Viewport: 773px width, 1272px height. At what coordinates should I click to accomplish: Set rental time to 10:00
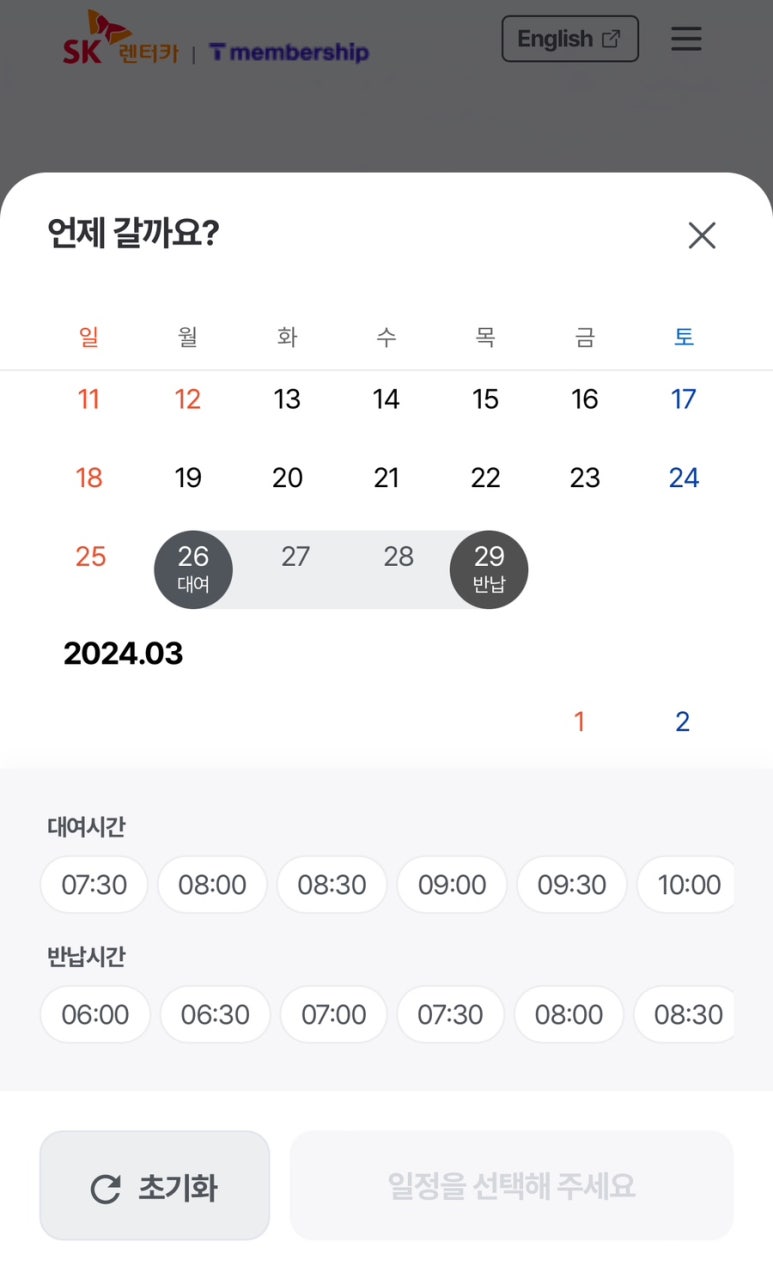pos(688,885)
